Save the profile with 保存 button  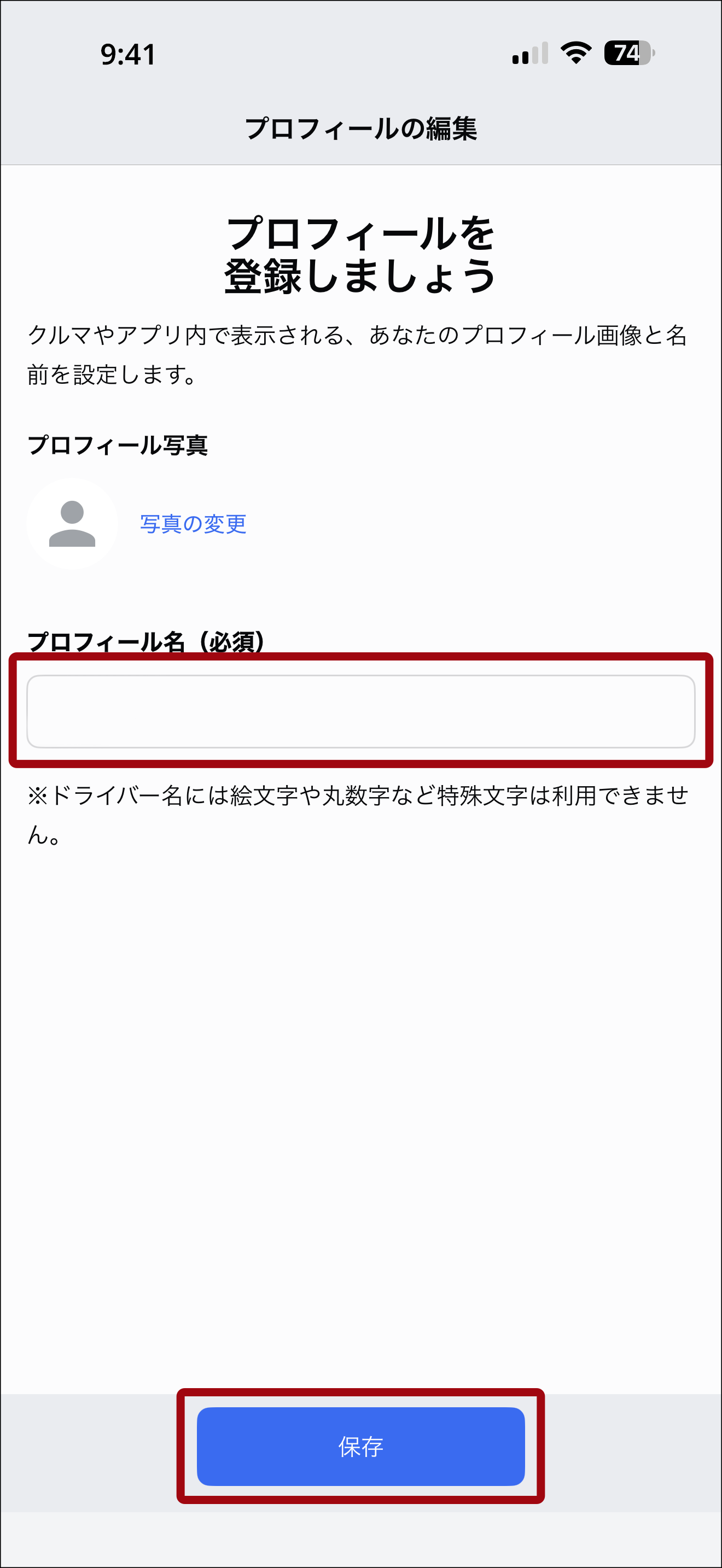360,1446
